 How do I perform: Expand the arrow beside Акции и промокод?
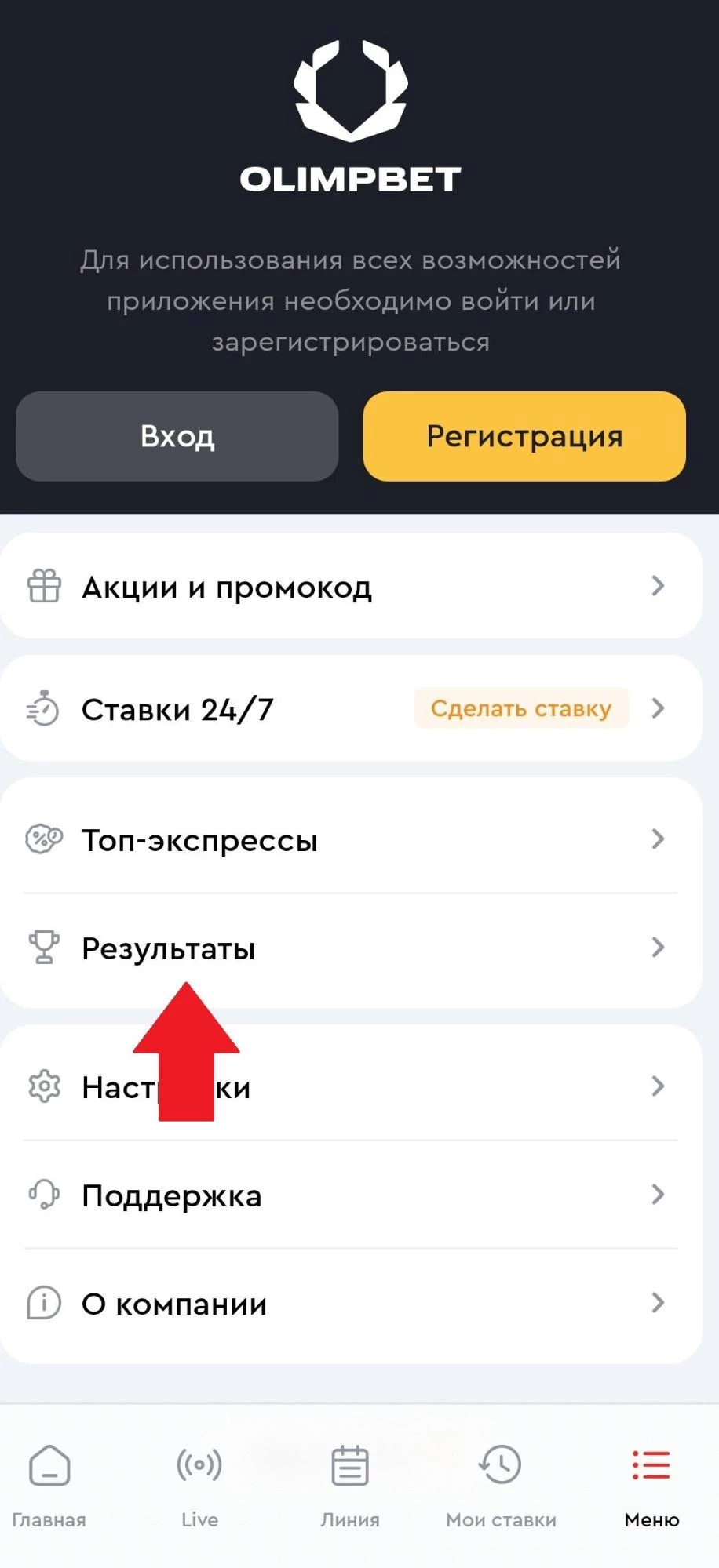click(x=659, y=585)
